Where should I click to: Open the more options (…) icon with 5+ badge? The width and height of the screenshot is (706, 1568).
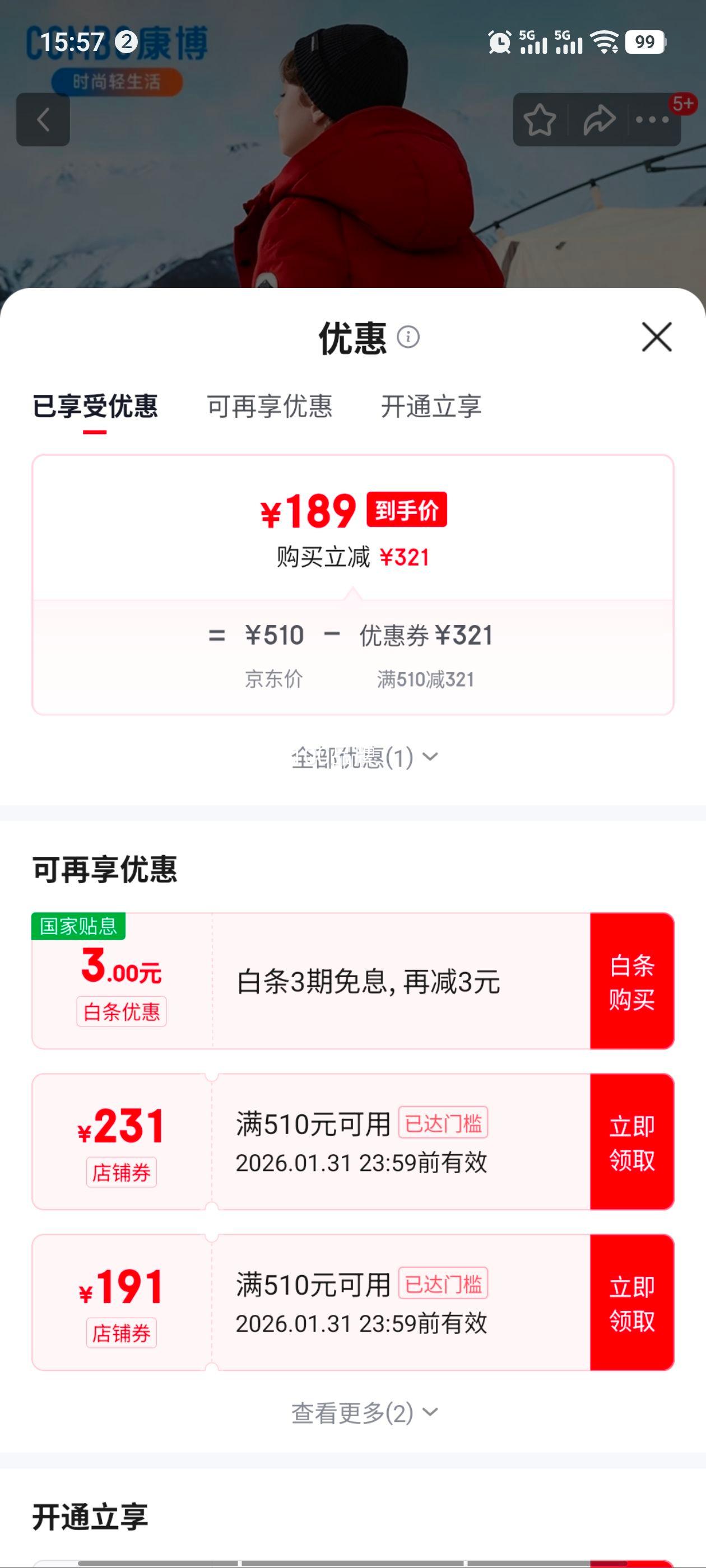coord(653,119)
